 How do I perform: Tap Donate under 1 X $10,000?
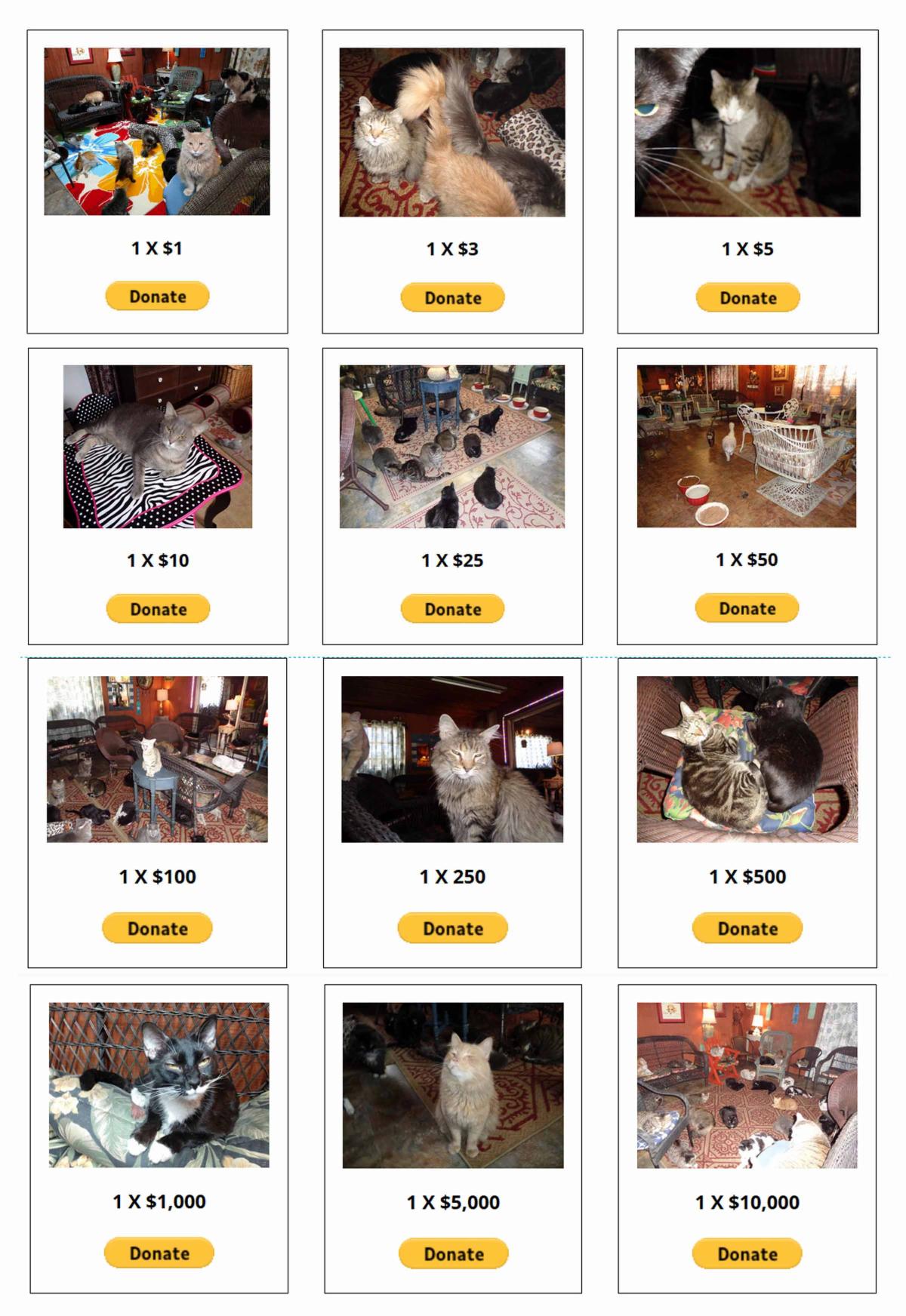pyautogui.click(x=747, y=1254)
